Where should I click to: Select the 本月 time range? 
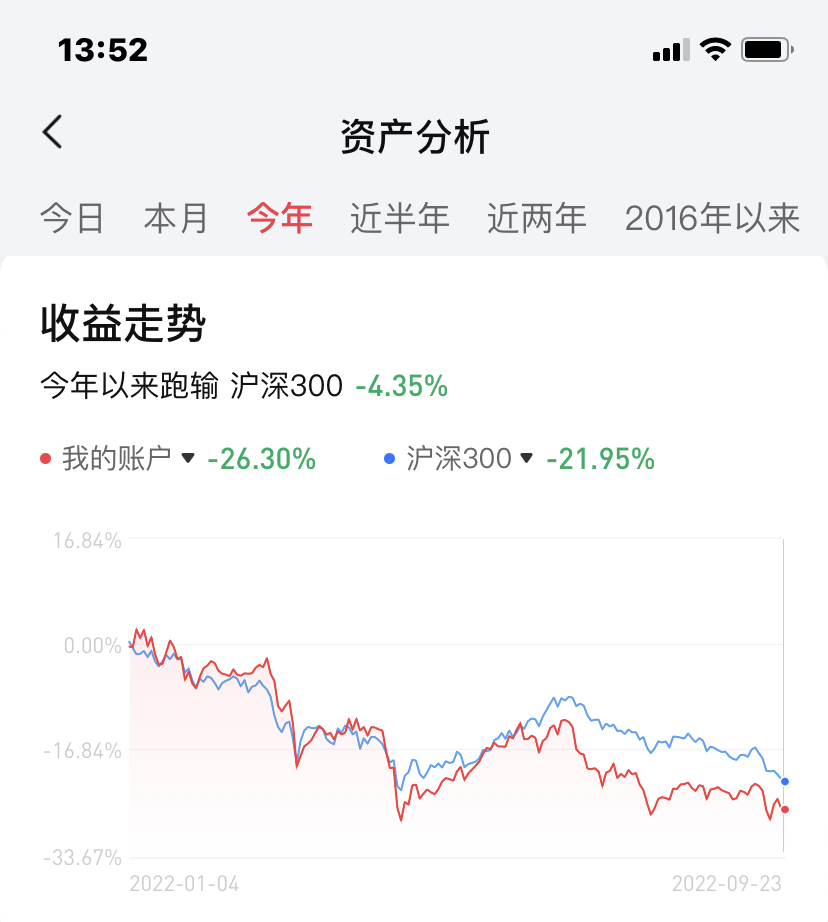pyautogui.click(x=176, y=218)
